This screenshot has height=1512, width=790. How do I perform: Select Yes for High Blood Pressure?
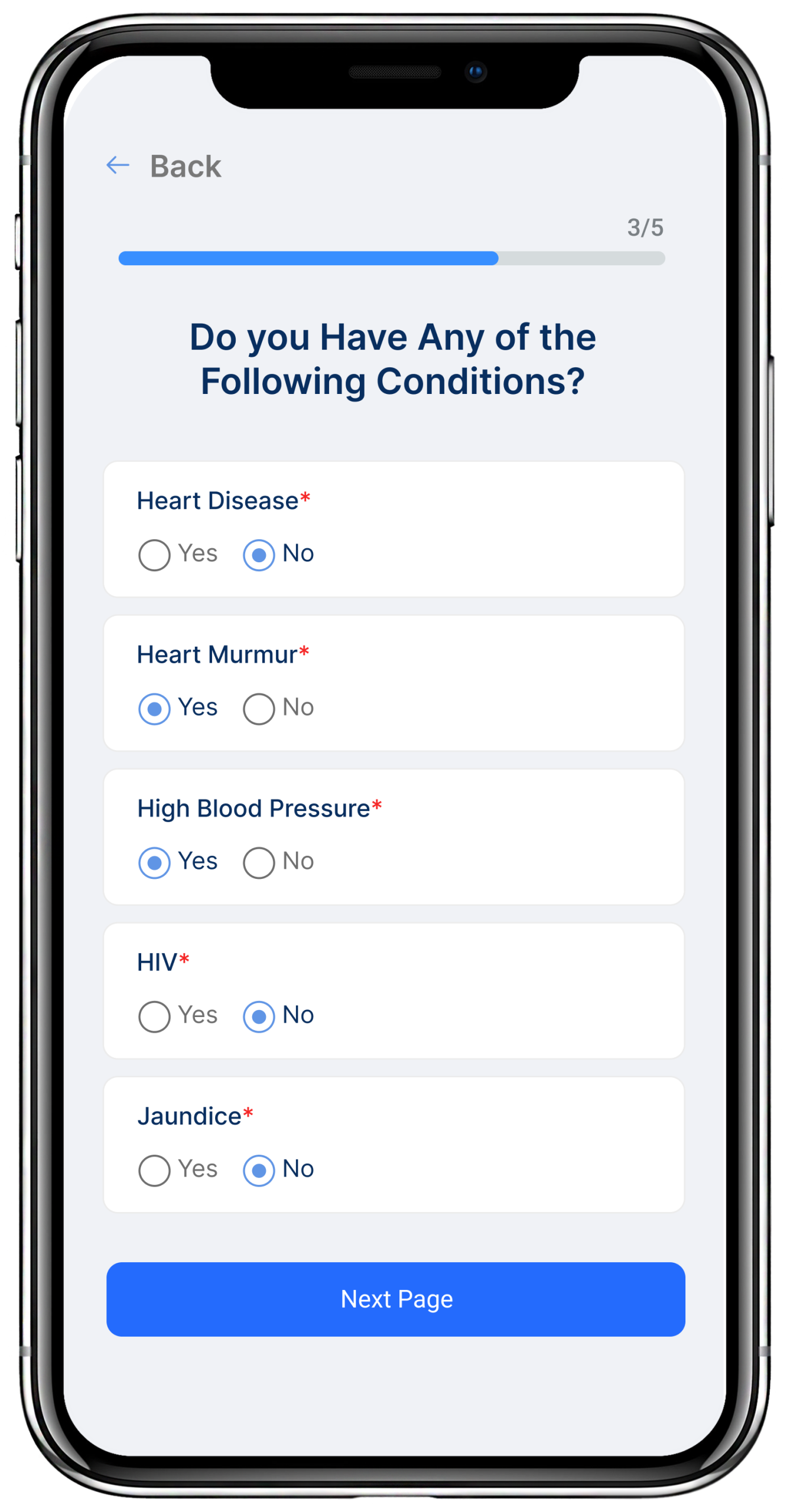coord(154,862)
